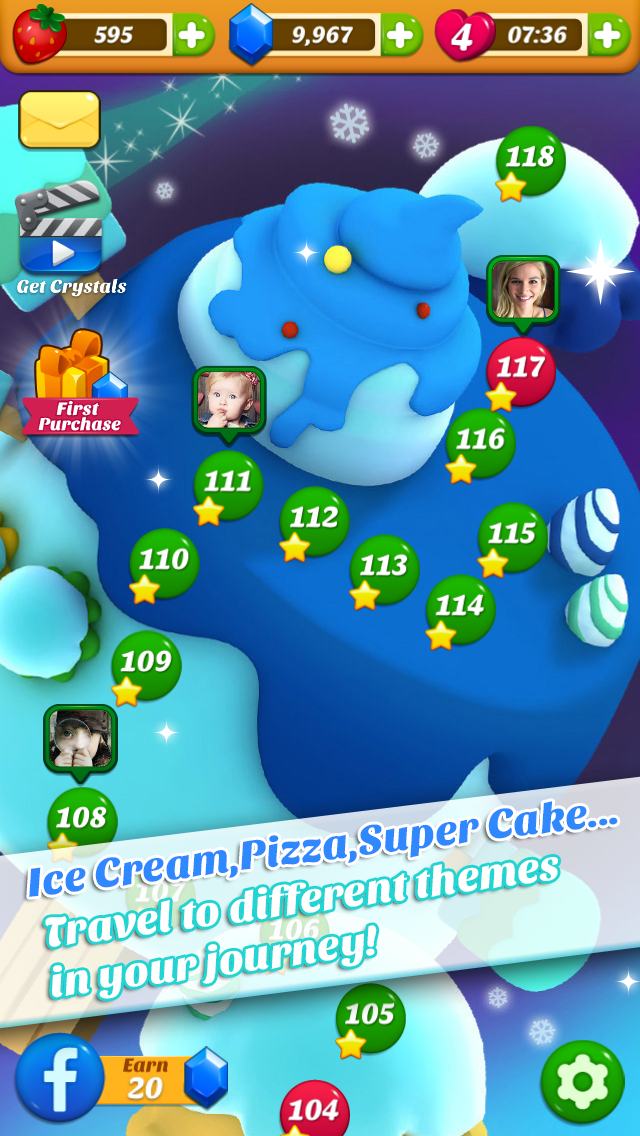Viewport: 640px width, 1136px height.
Task: Open the First Purchase gift offer
Action: [80, 385]
